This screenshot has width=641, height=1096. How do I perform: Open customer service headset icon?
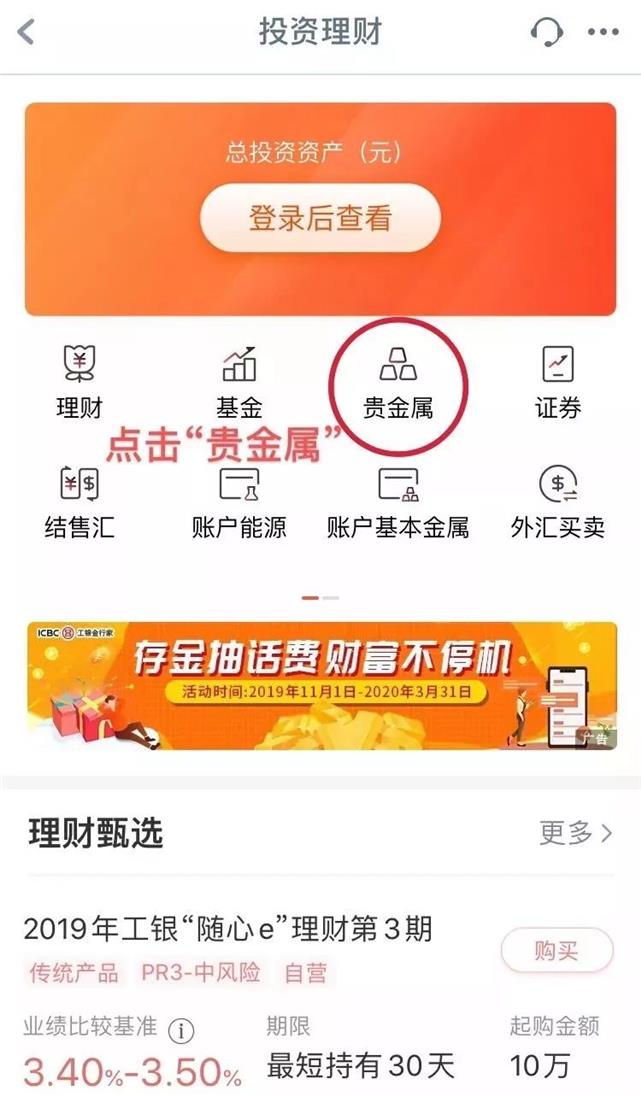pos(547,31)
